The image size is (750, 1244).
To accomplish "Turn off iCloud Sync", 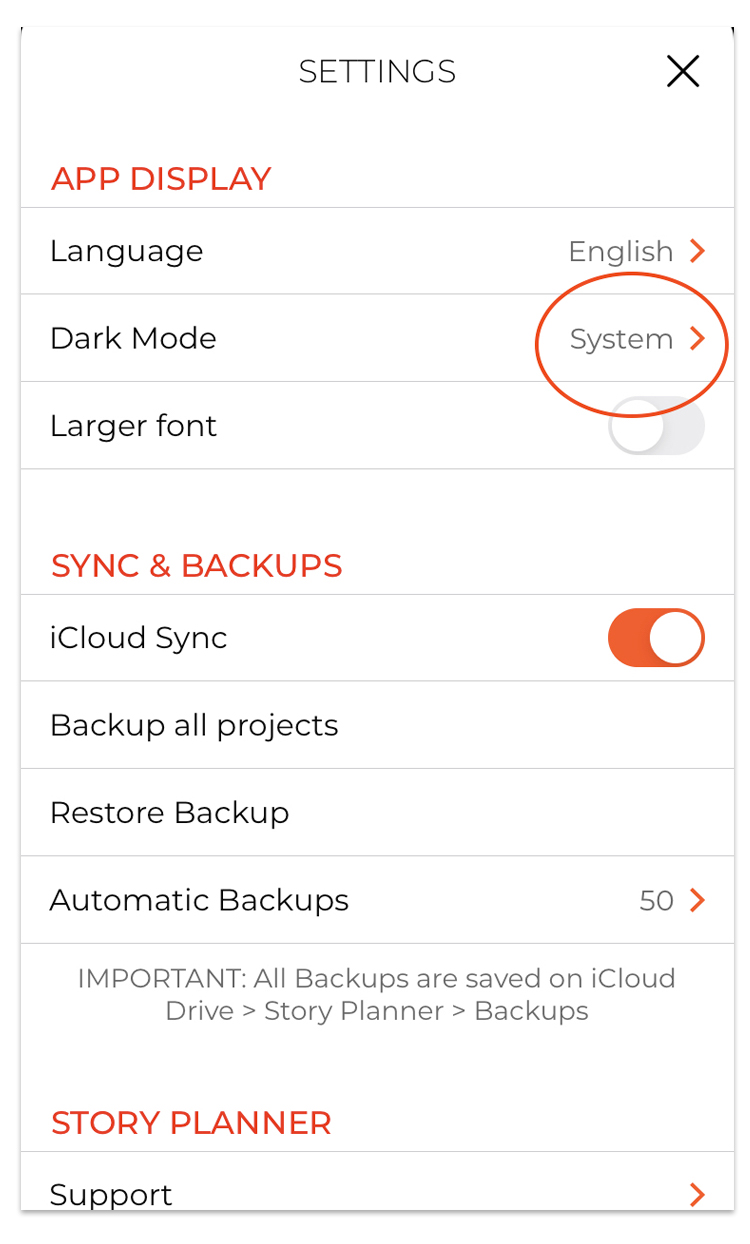I will coord(656,638).
